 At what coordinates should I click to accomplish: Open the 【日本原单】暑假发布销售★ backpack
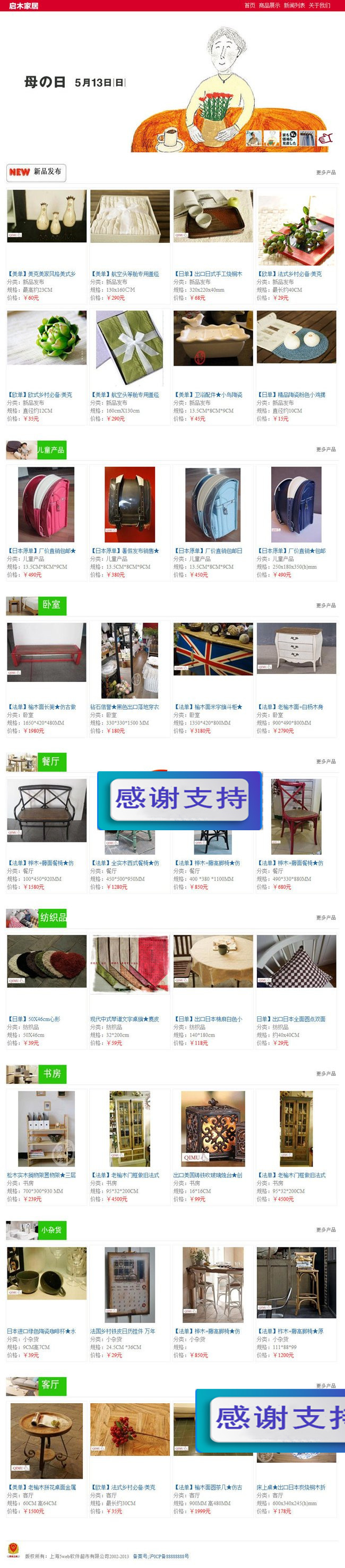click(x=125, y=551)
